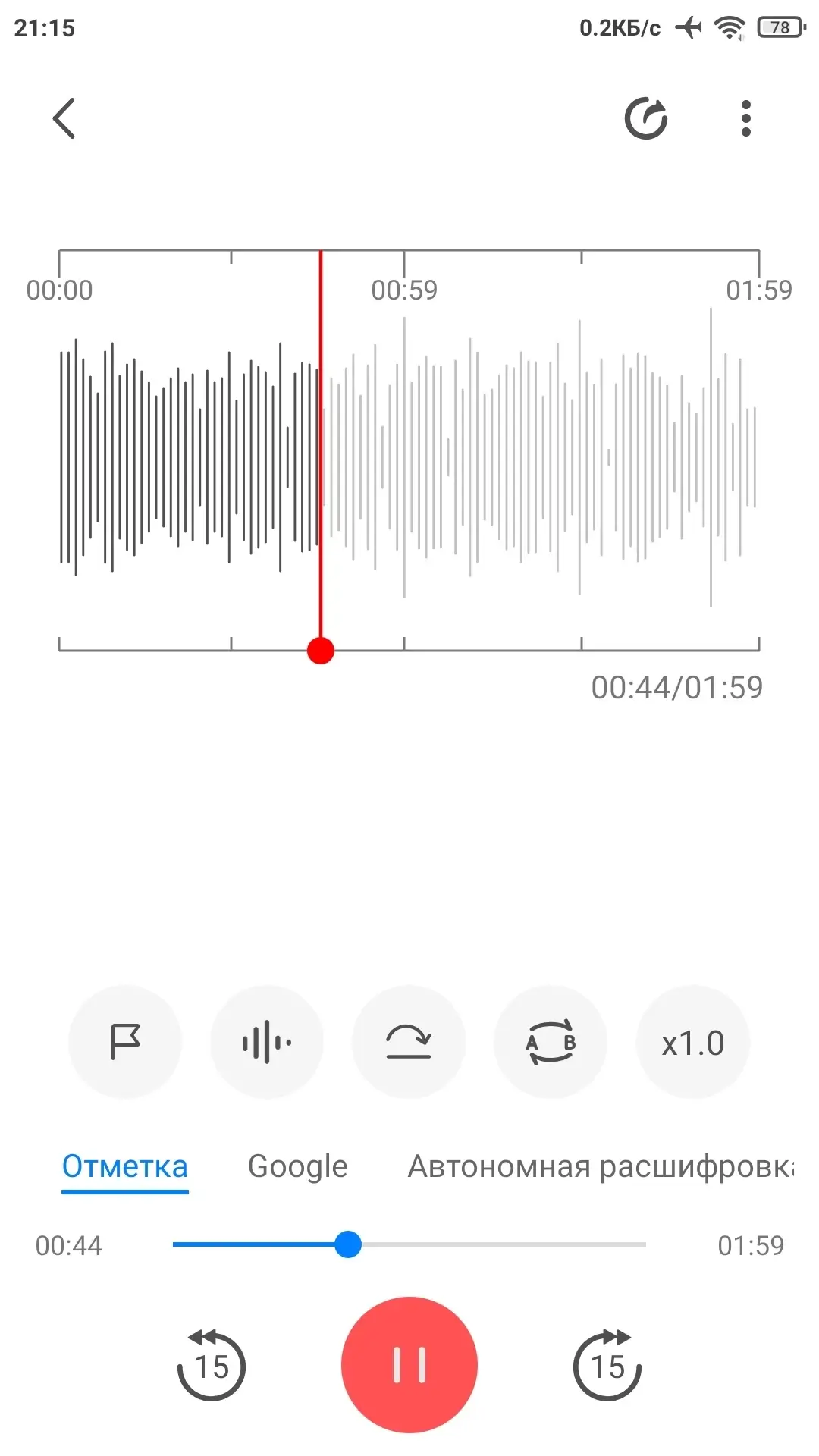Go back using the top-left arrow
819x1456 pixels.
pos(64,118)
